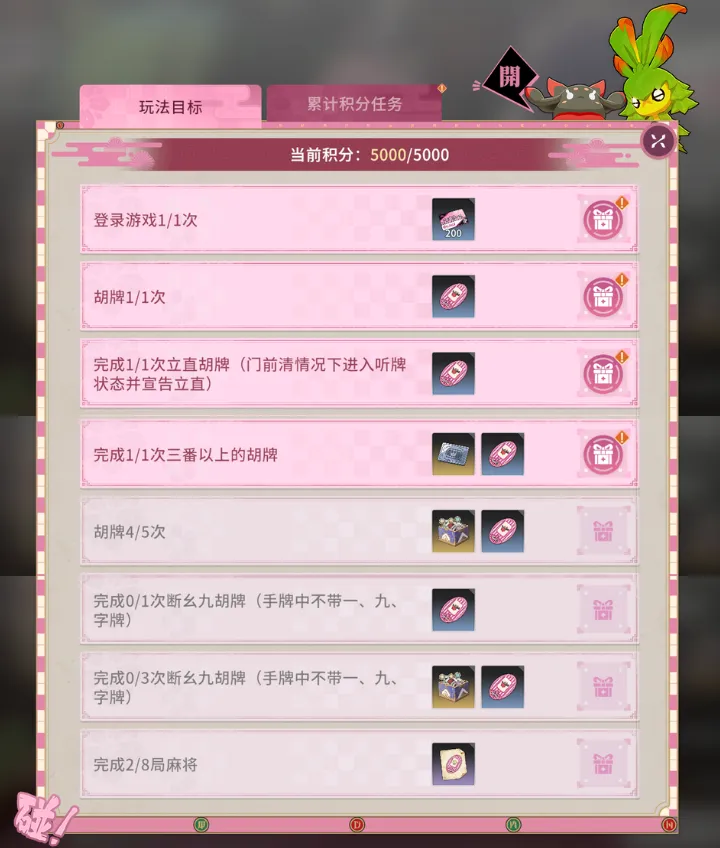View the scroll reward for 完成2/8局麻将
The width and height of the screenshot is (720, 848).
[x=453, y=764]
